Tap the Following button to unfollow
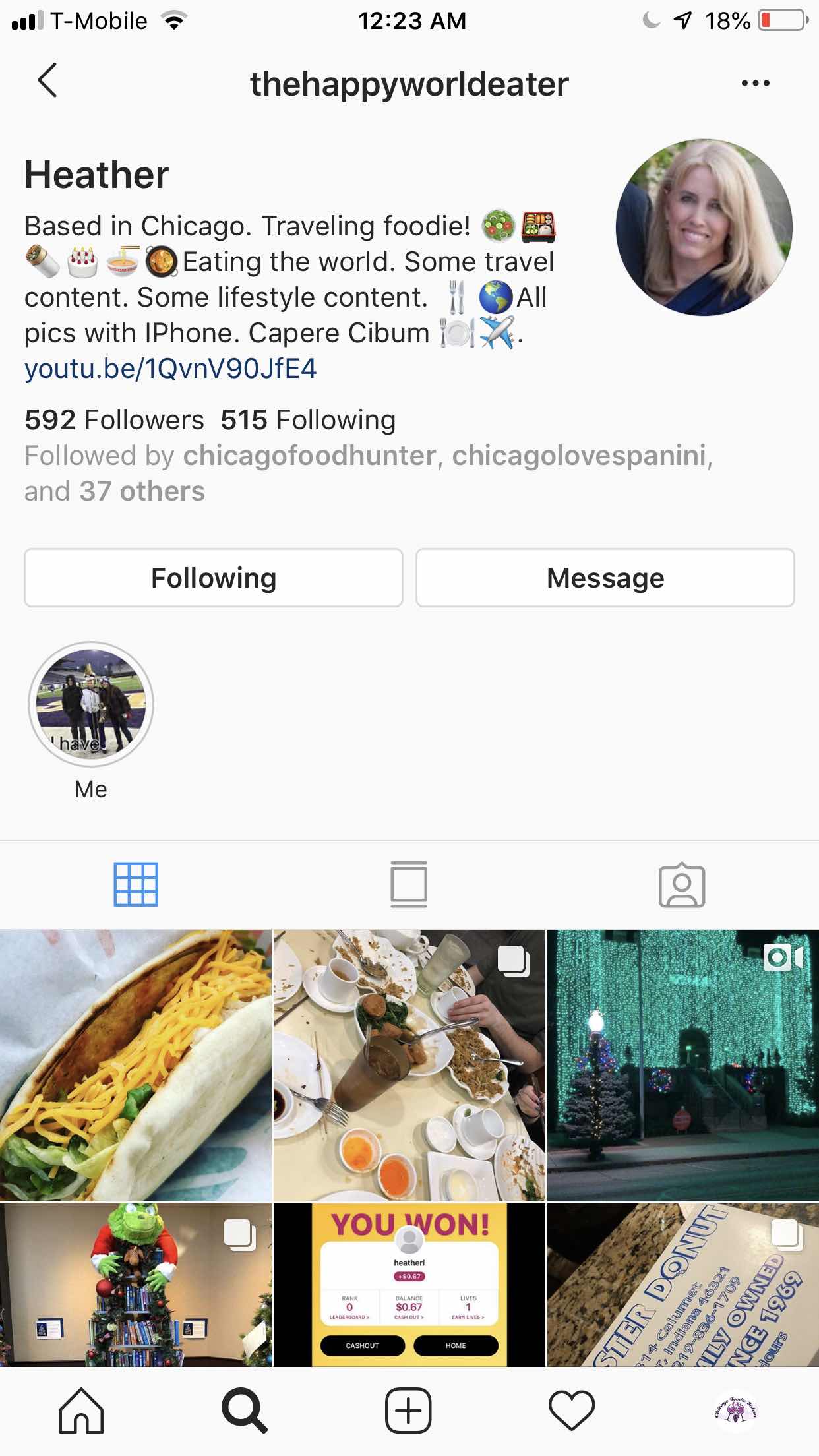The image size is (819, 1456). [214, 578]
